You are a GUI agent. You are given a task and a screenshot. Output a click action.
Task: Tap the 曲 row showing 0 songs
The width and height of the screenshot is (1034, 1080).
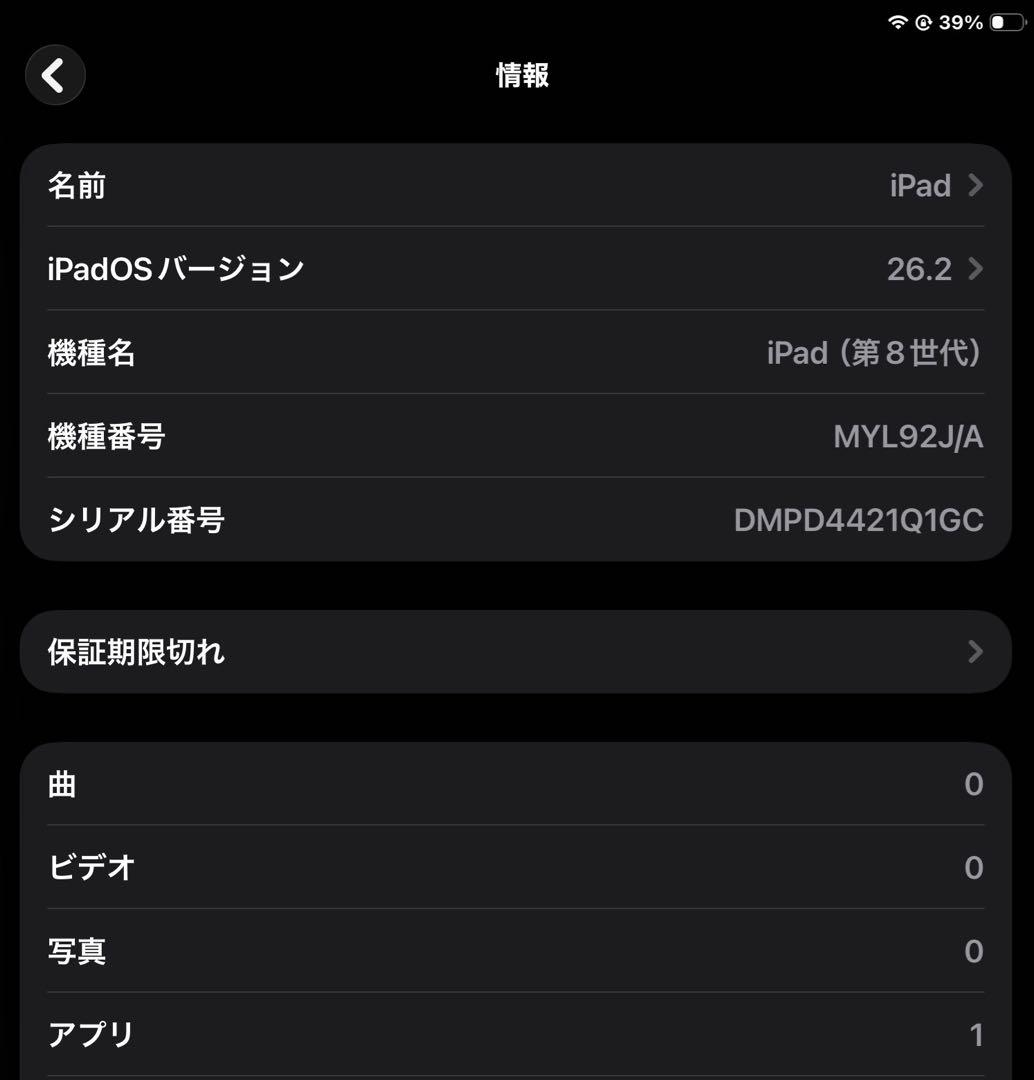click(x=500, y=784)
